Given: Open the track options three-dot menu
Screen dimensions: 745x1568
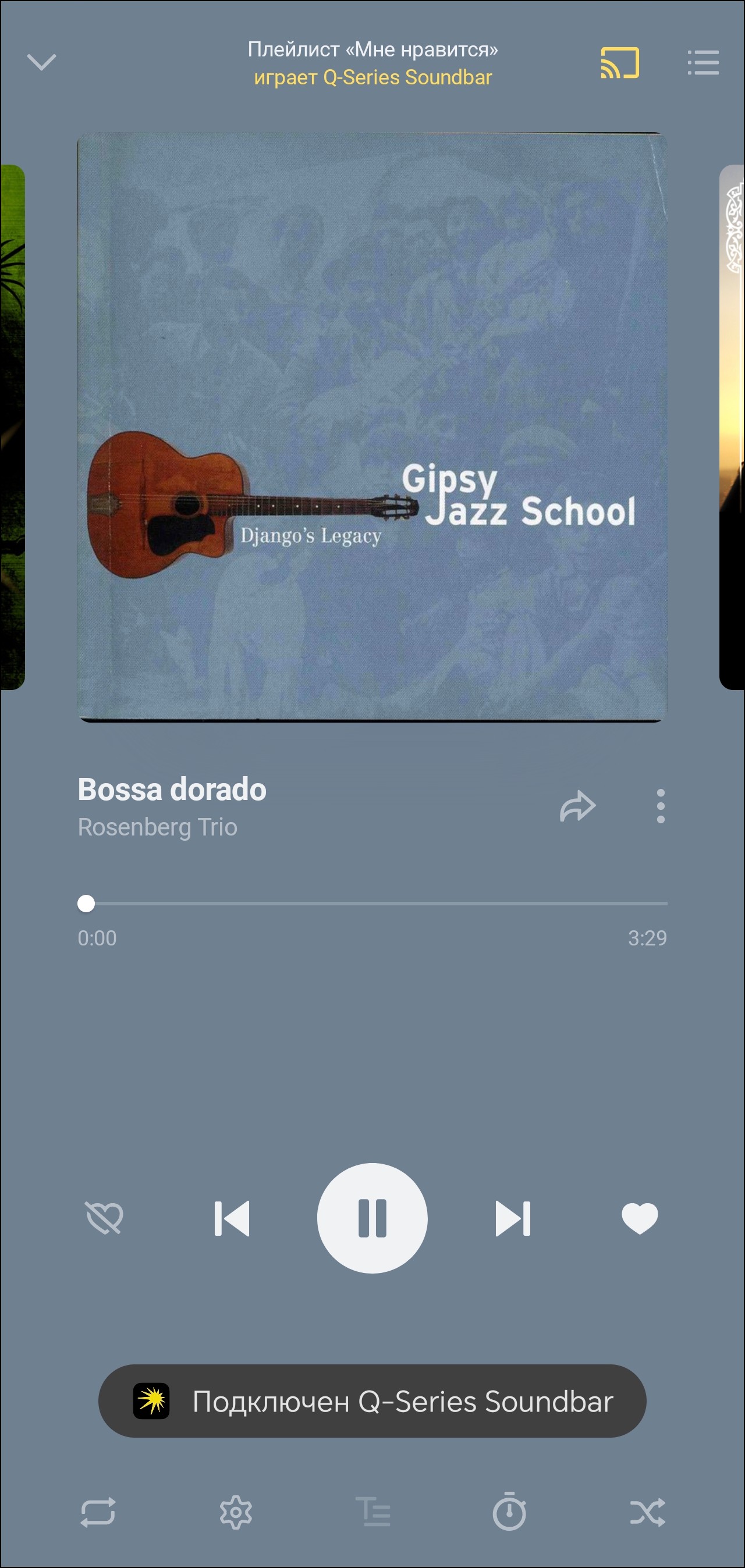Looking at the screenshot, I should pyautogui.click(x=661, y=806).
